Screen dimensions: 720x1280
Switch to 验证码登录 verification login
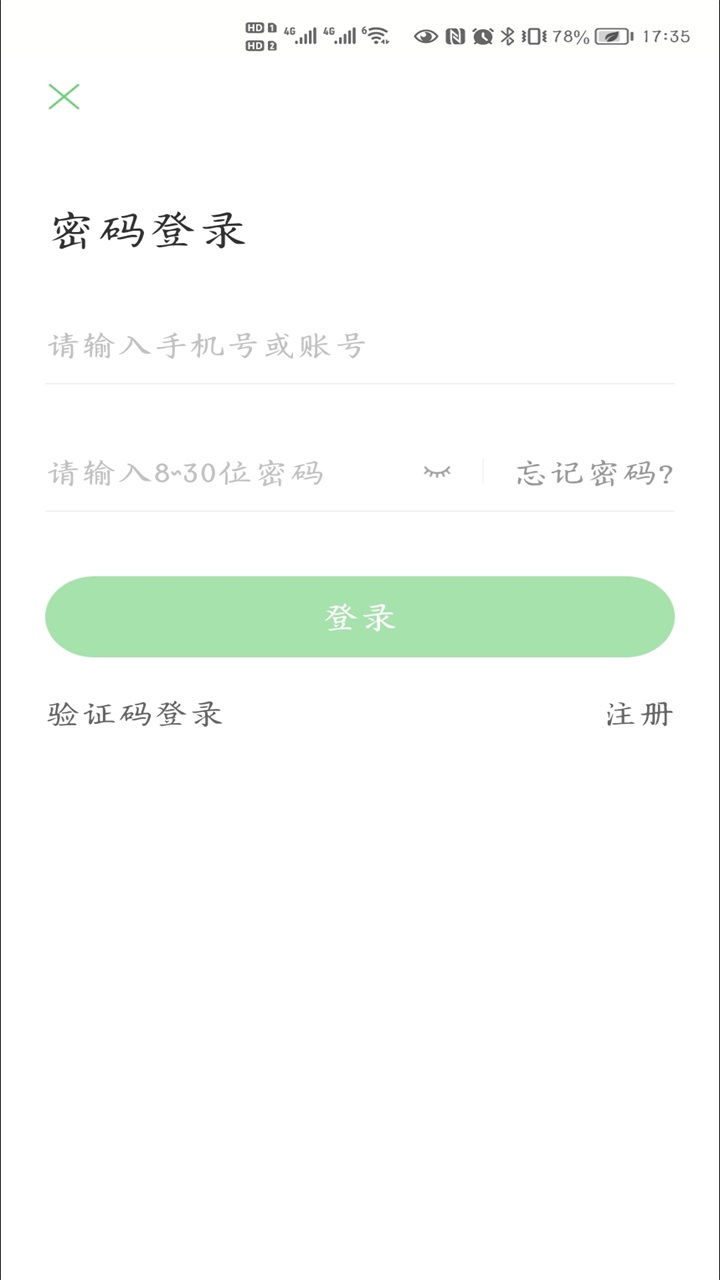(132, 713)
